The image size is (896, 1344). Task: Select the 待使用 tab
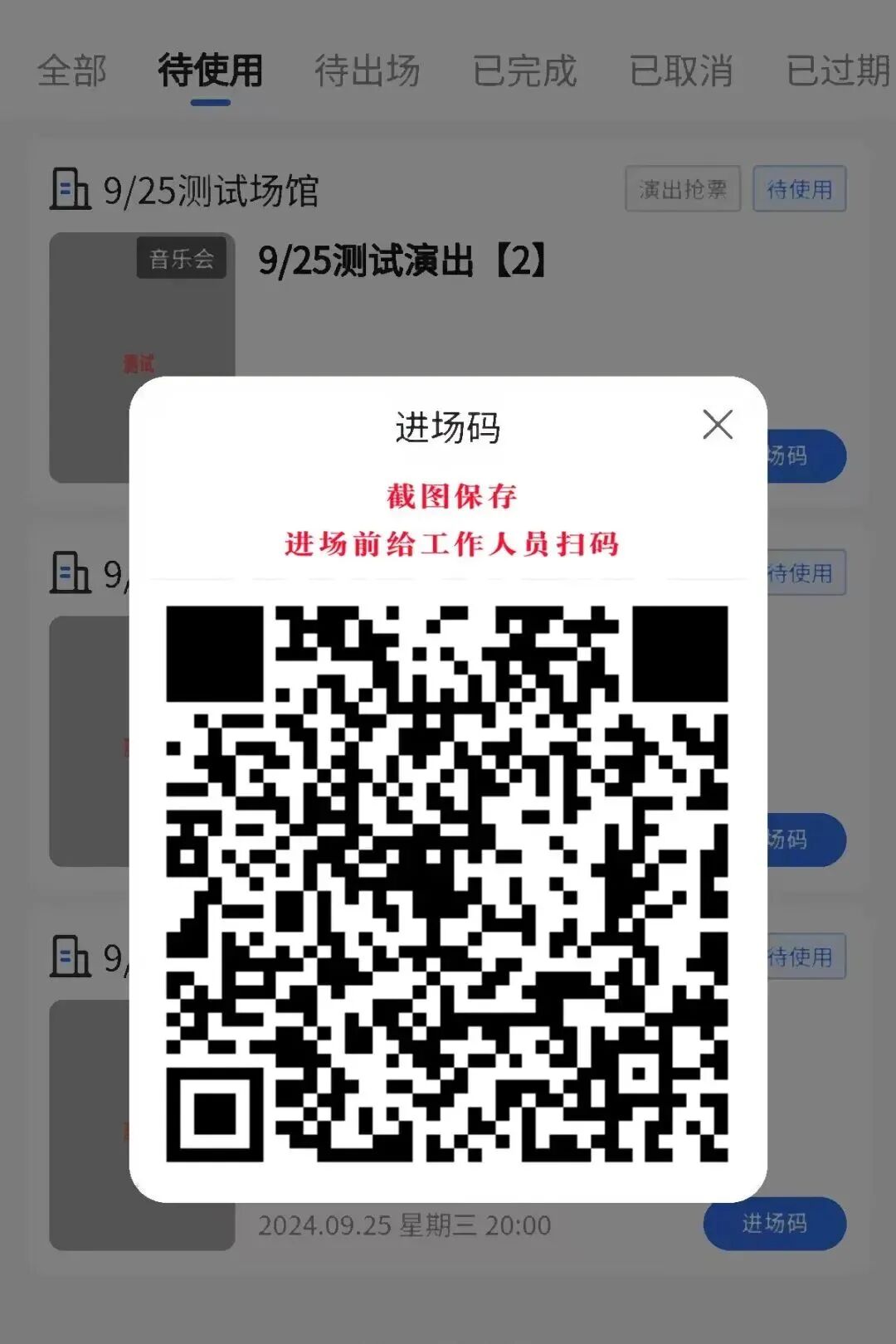pos(211,71)
